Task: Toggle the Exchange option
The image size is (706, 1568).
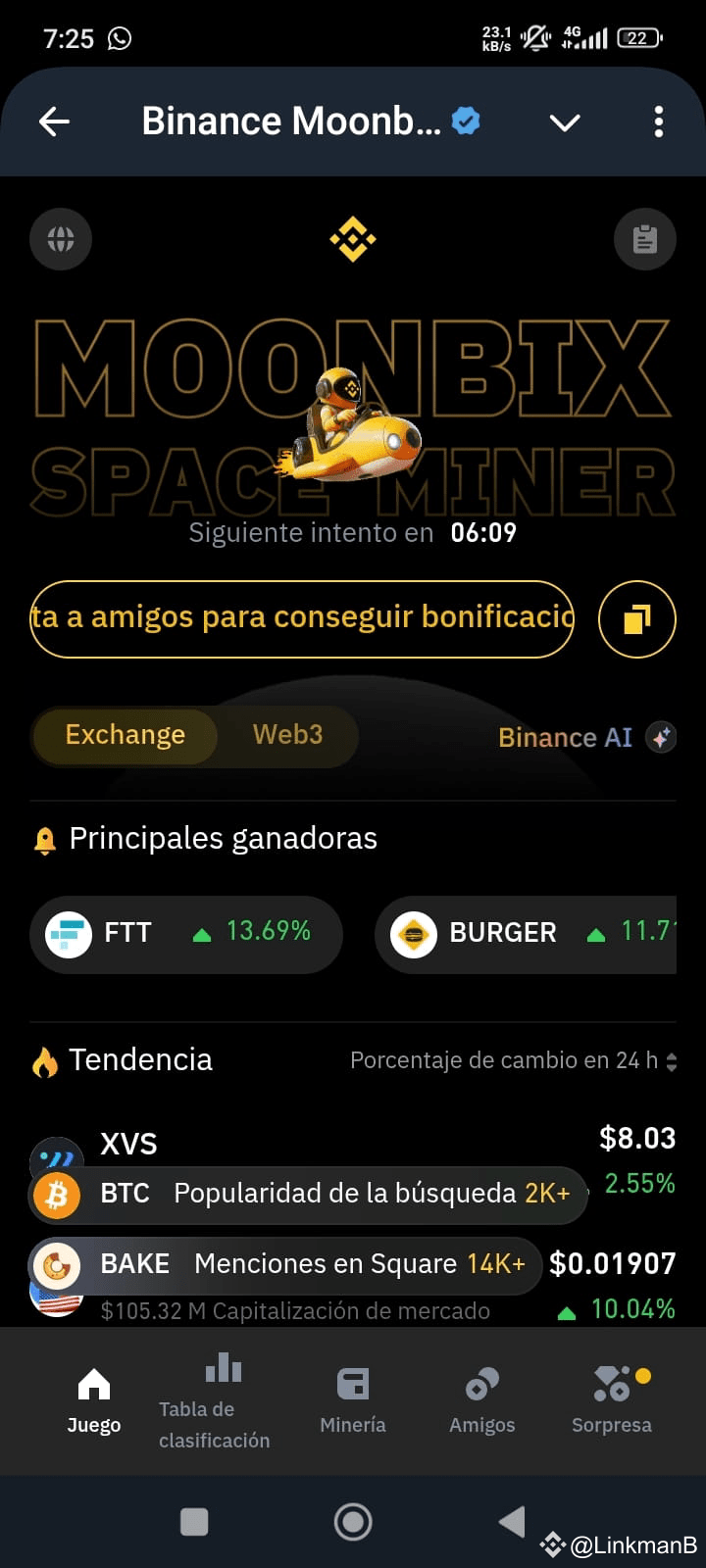Action: pos(125,735)
